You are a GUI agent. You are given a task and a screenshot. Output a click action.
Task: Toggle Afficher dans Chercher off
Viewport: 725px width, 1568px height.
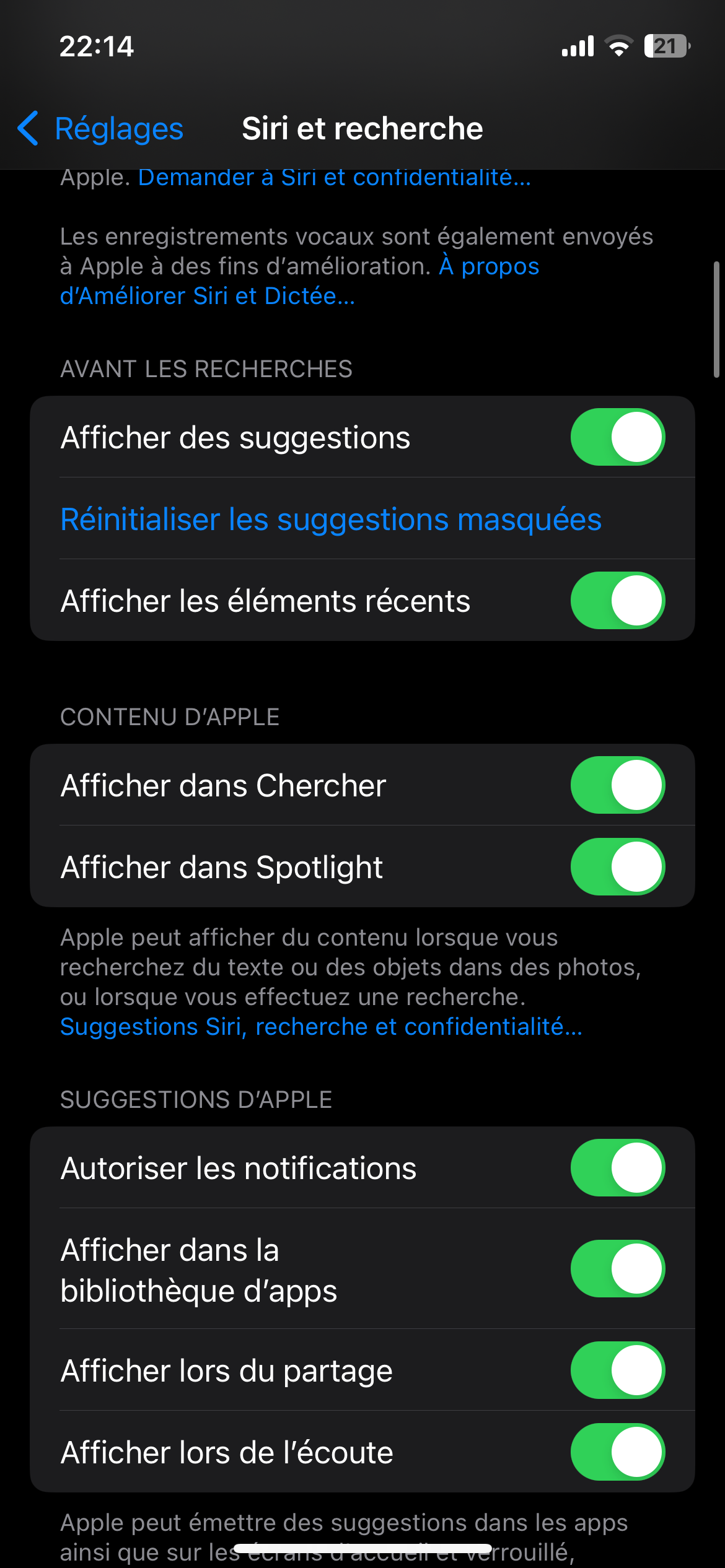coord(617,785)
